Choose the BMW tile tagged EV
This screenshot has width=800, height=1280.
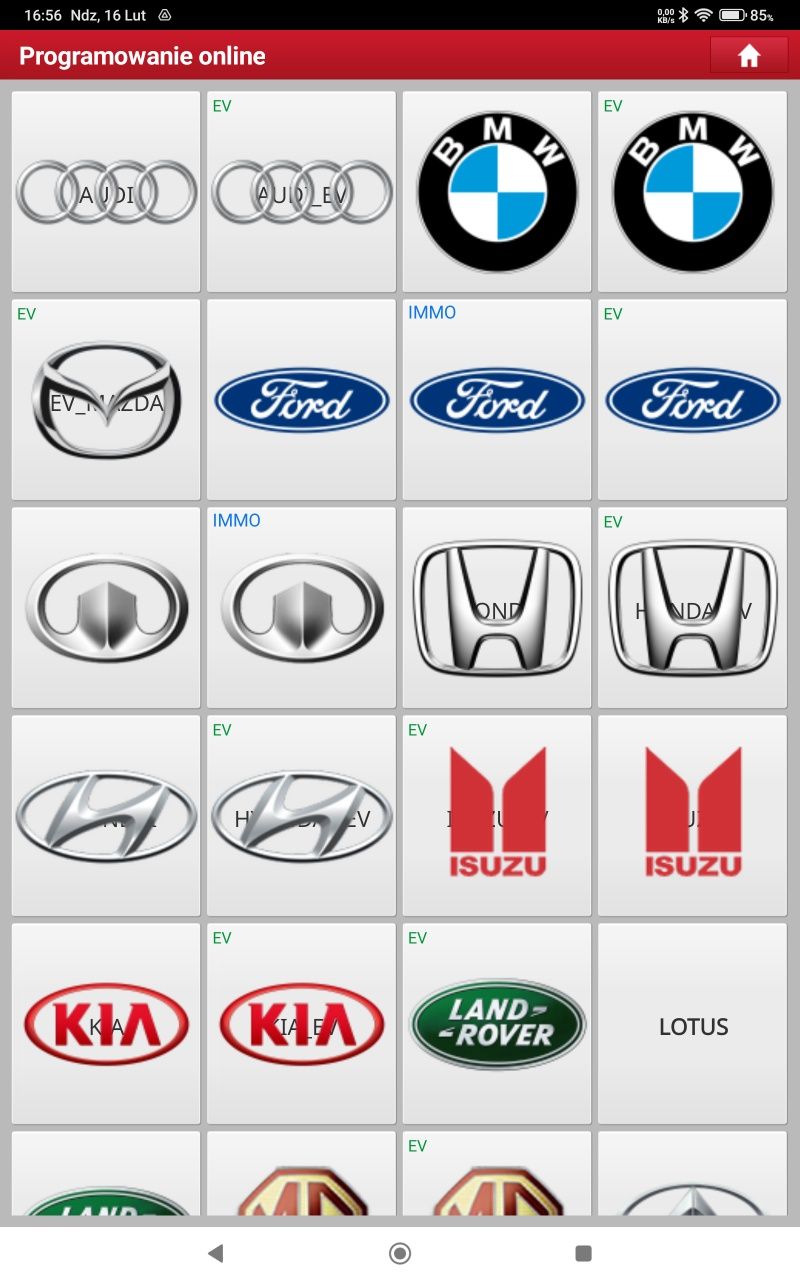point(692,191)
